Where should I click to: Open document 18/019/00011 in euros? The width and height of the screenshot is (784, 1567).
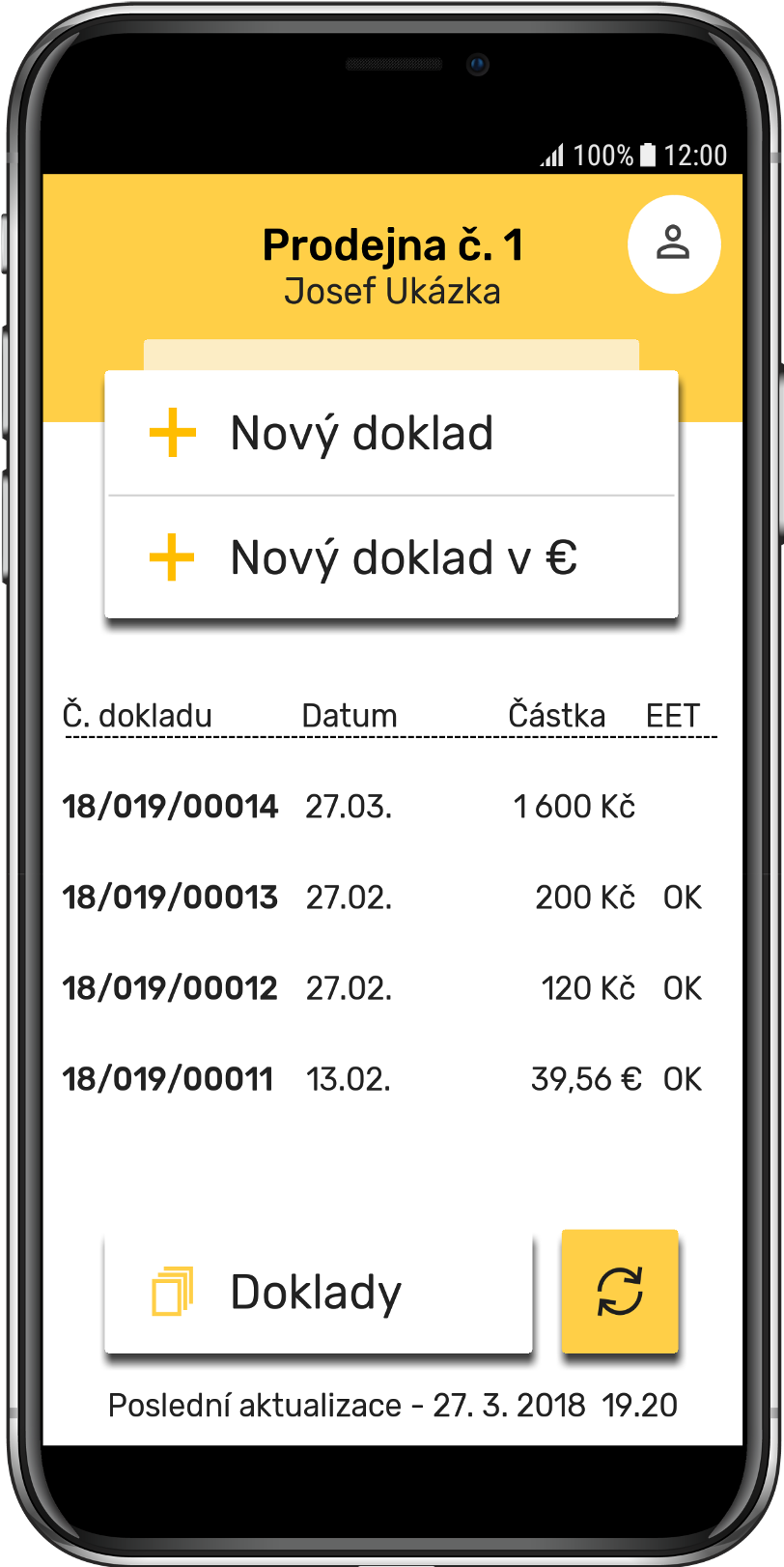coord(168,1079)
